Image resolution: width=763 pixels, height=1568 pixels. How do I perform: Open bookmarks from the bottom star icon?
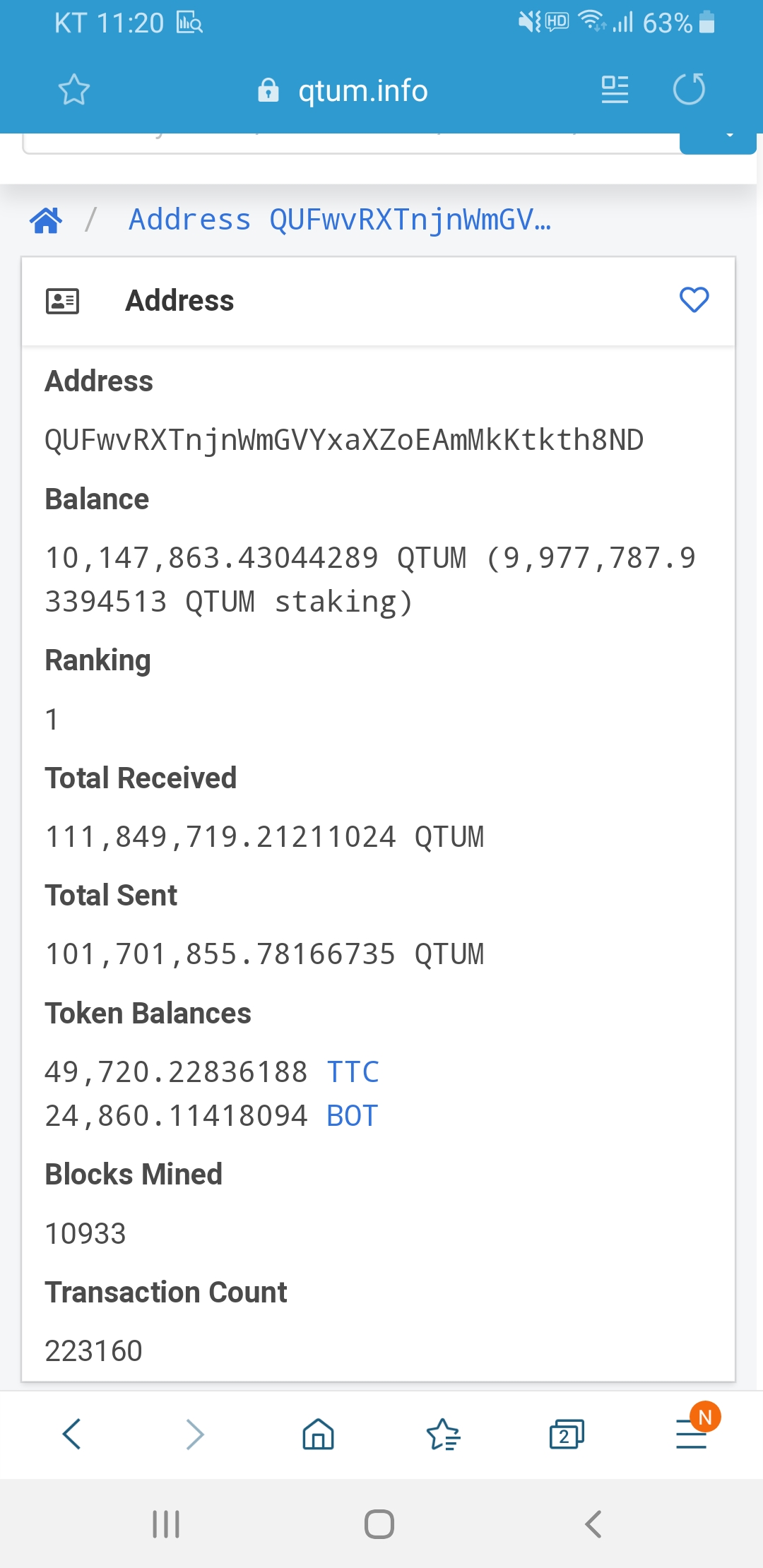click(442, 1435)
